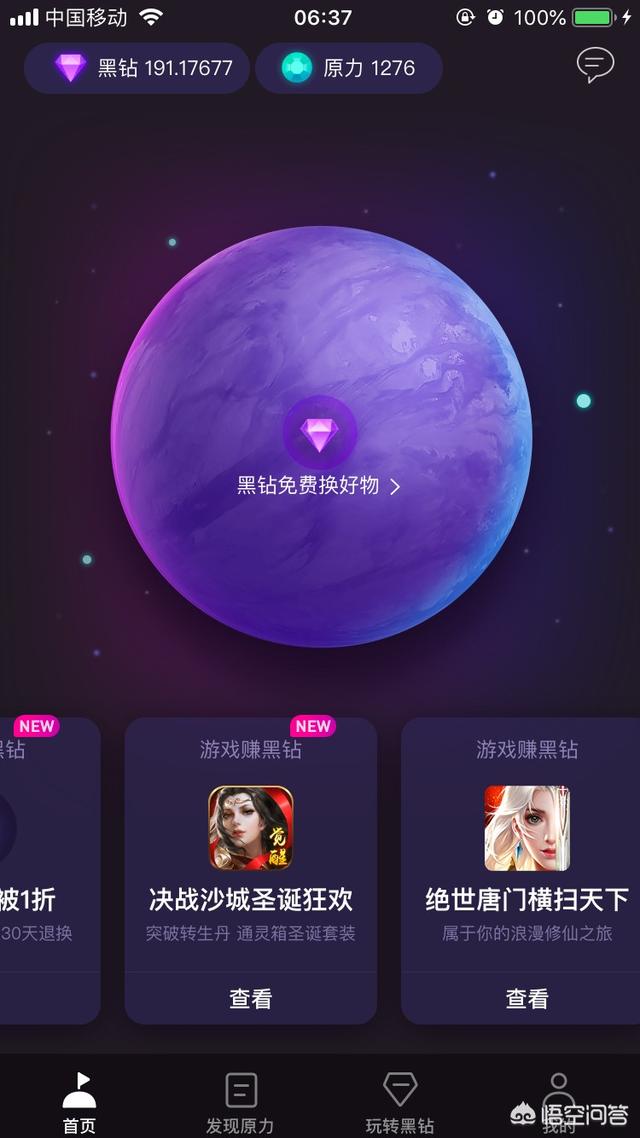Tap 黑钻免费换好物 link on the planet
Screen dimensions: 640x1138
coord(318,486)
